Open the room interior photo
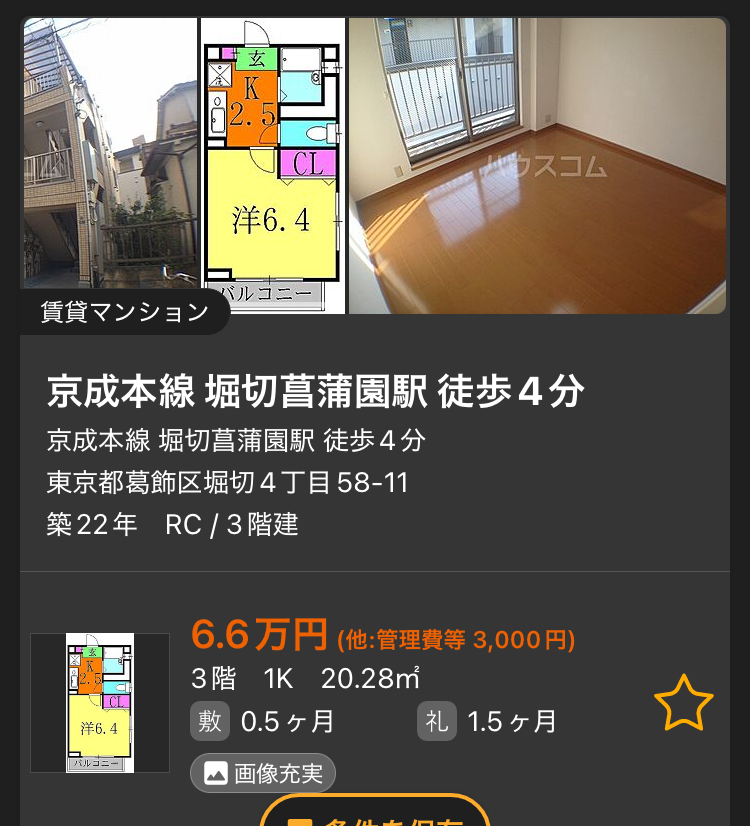 [x=537, y=165]
